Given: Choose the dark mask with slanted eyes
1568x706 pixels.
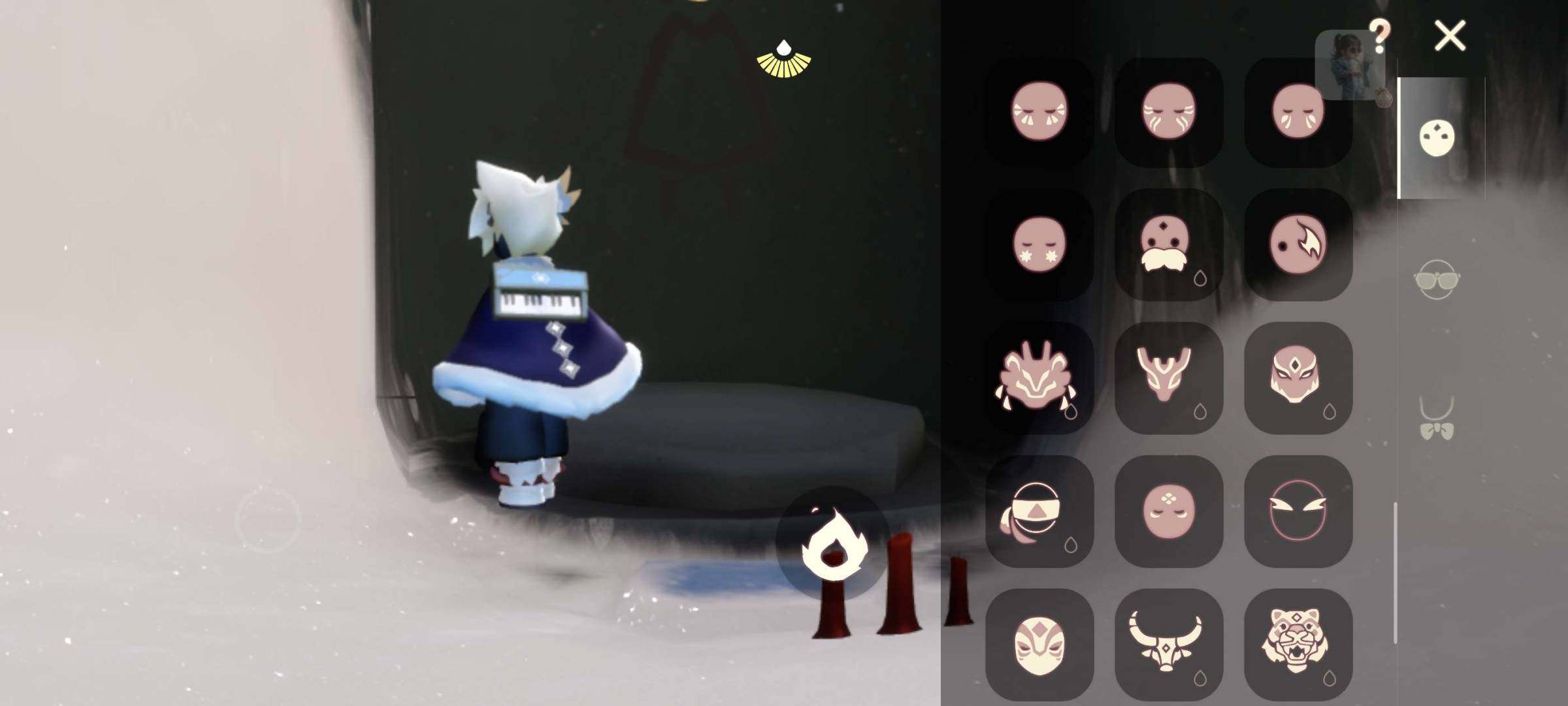Looking at the screenshot, I should 1298,511.
